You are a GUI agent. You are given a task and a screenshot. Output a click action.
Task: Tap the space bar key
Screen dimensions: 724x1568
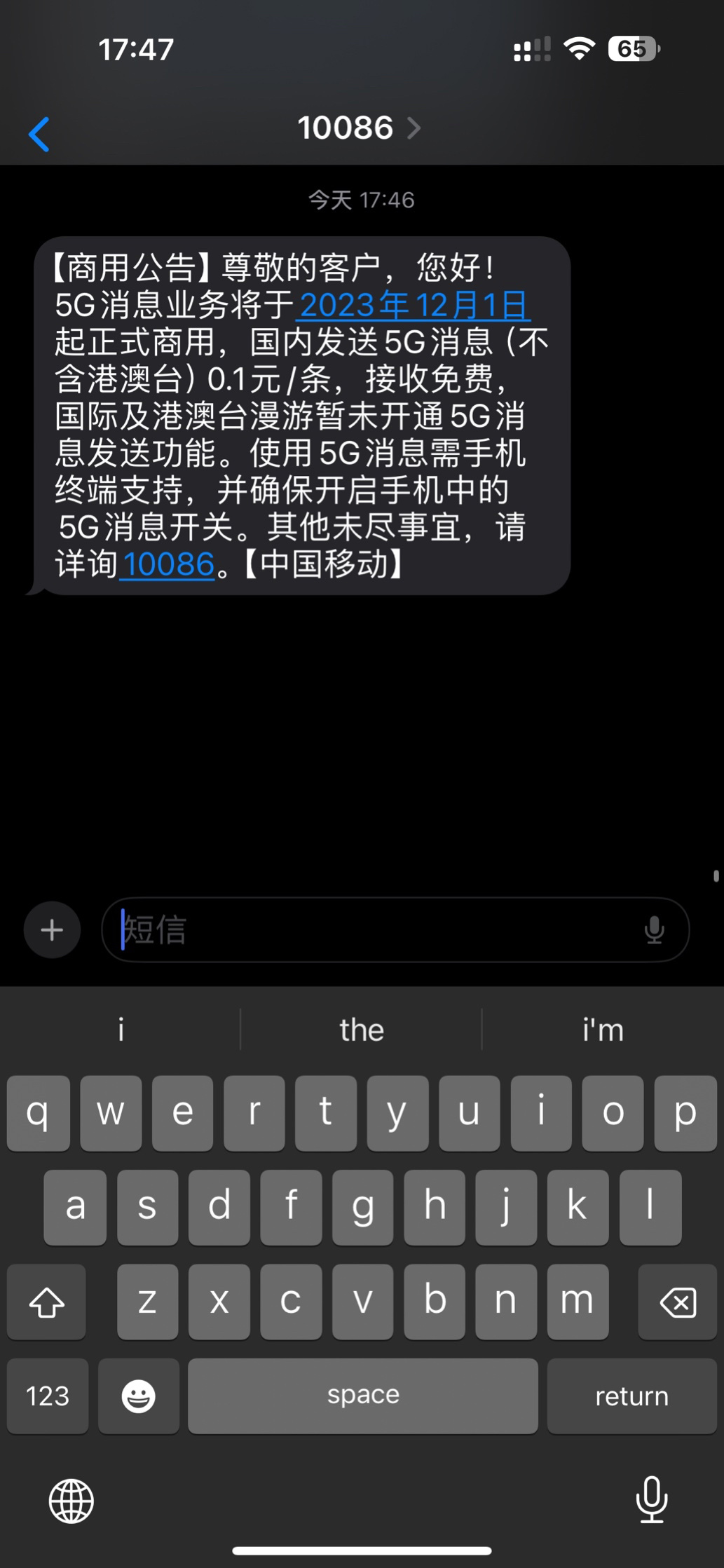click(362, 1395)
